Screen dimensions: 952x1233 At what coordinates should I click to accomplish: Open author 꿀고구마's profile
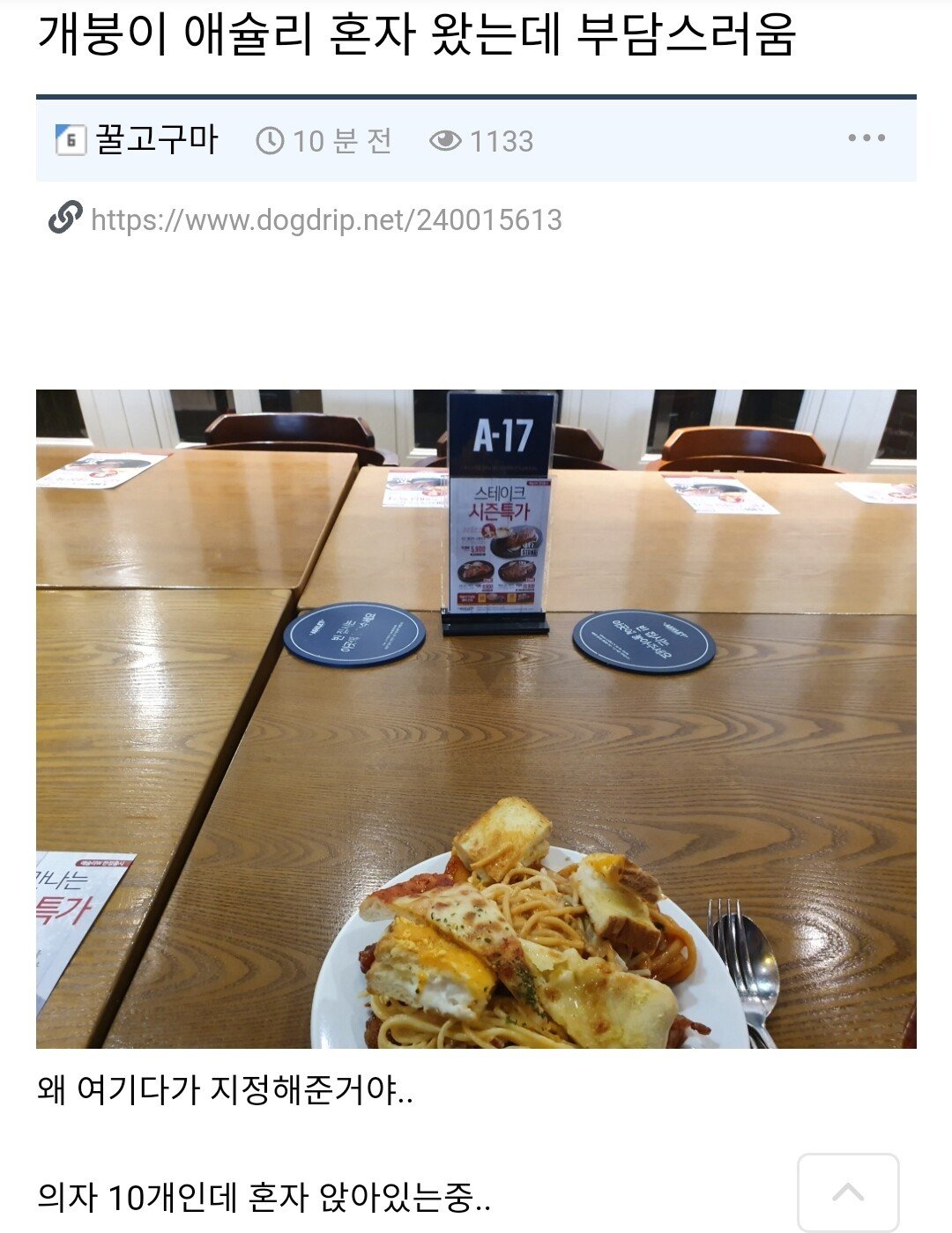tap(156, 140)
